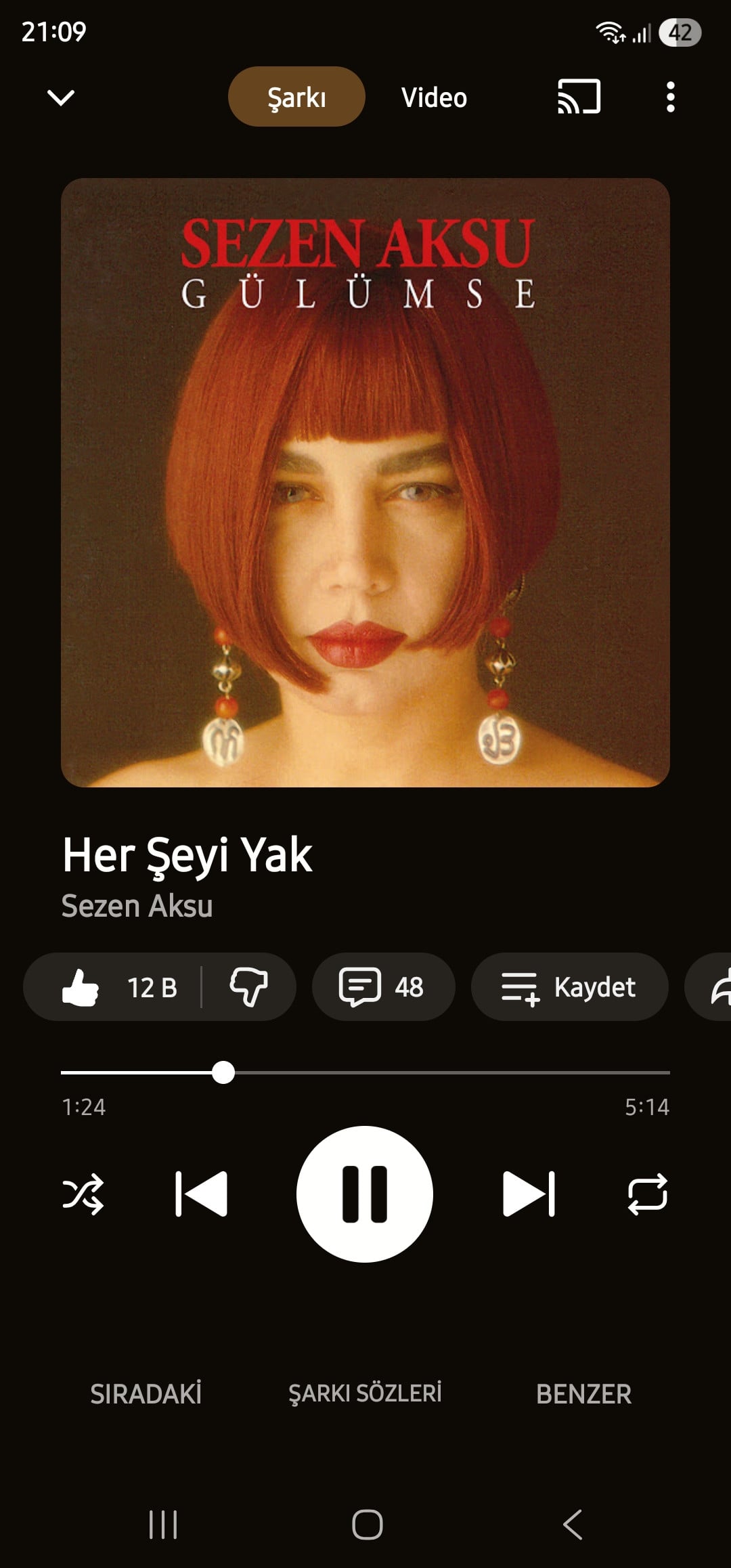731x1568 pixels.
Task: Show Şarkı Sözleri lyrics tab
Action: click(x=365, y=1393)
